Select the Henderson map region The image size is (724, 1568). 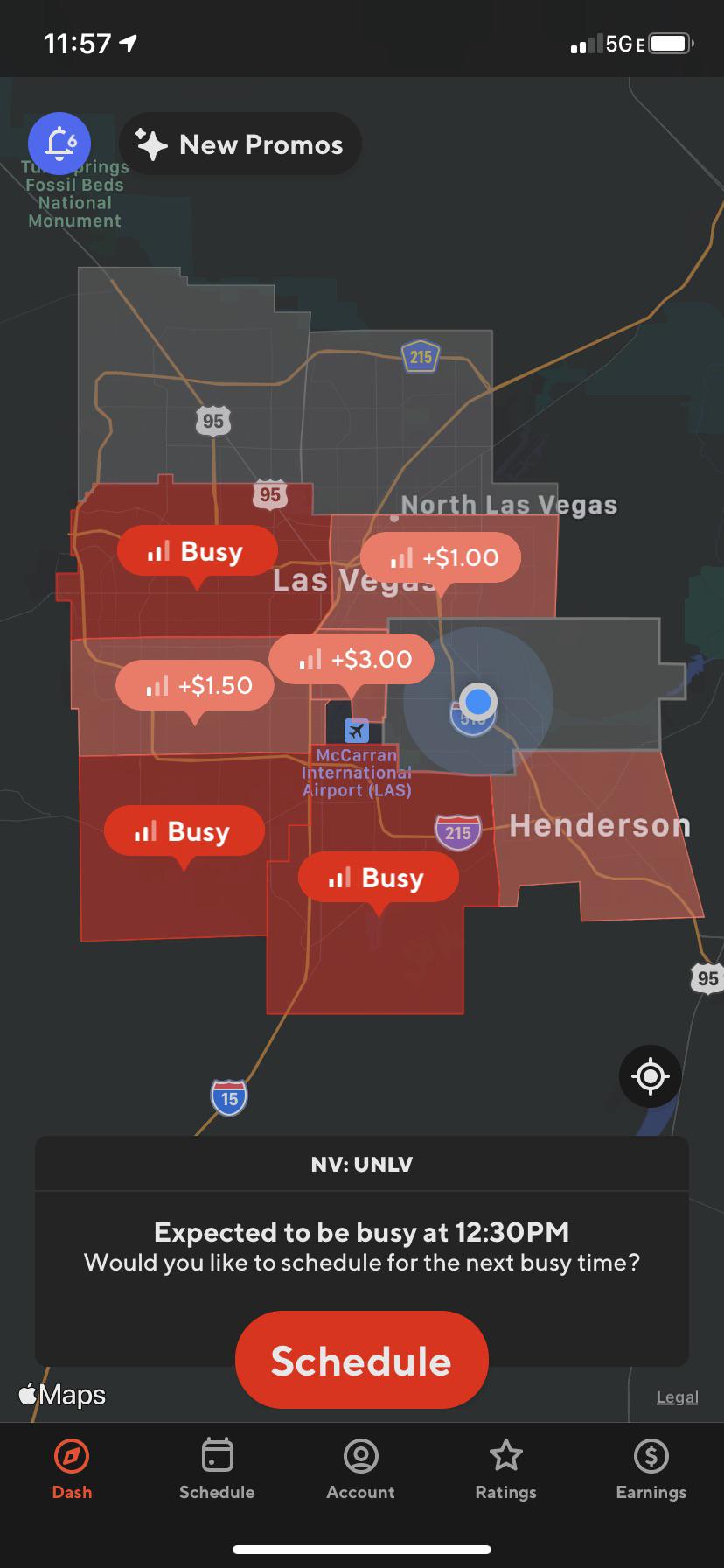(x=600, y=825)
